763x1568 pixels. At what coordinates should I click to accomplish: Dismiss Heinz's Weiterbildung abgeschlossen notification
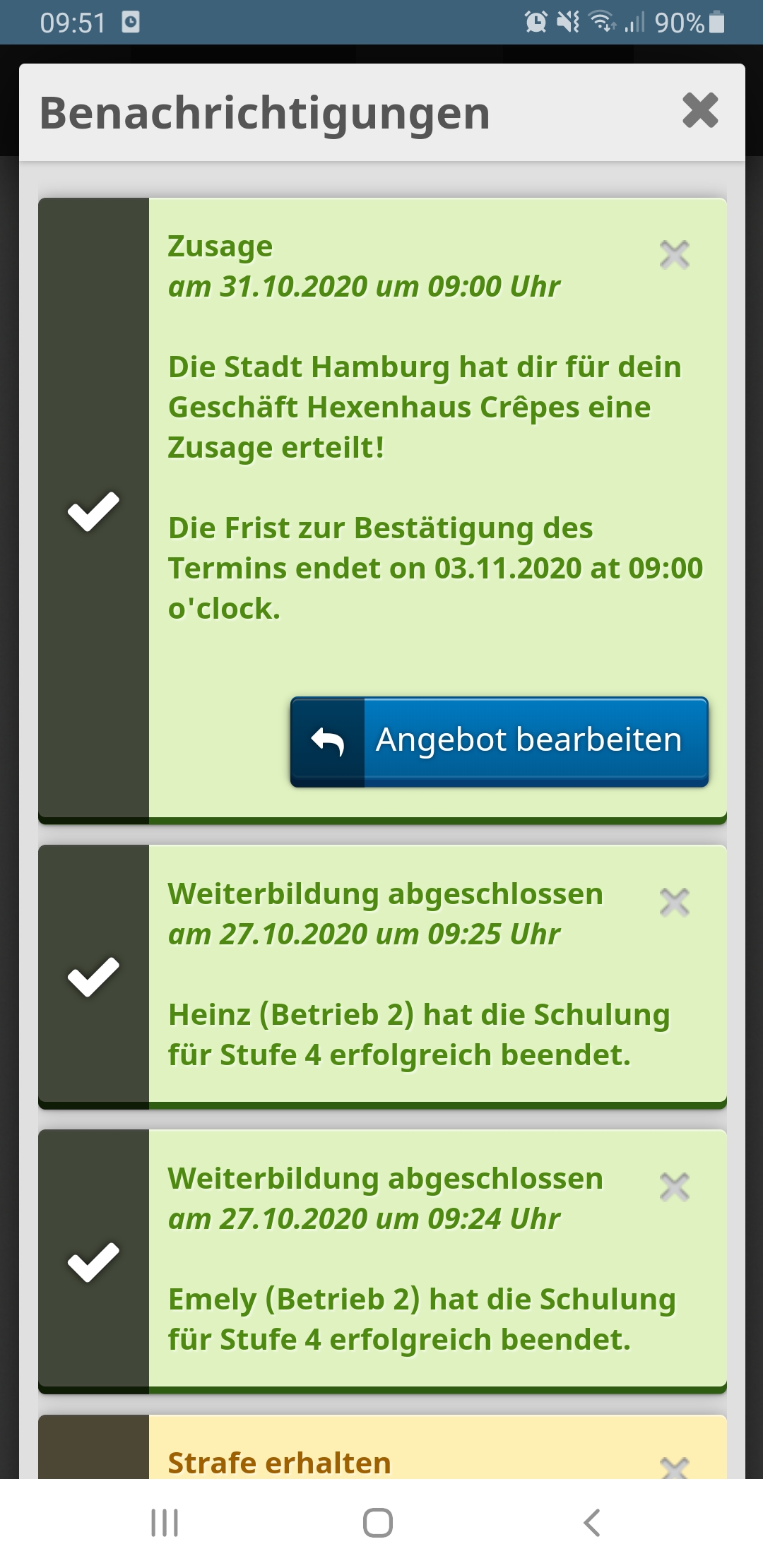pyautogui.click(x=674, y=903)
